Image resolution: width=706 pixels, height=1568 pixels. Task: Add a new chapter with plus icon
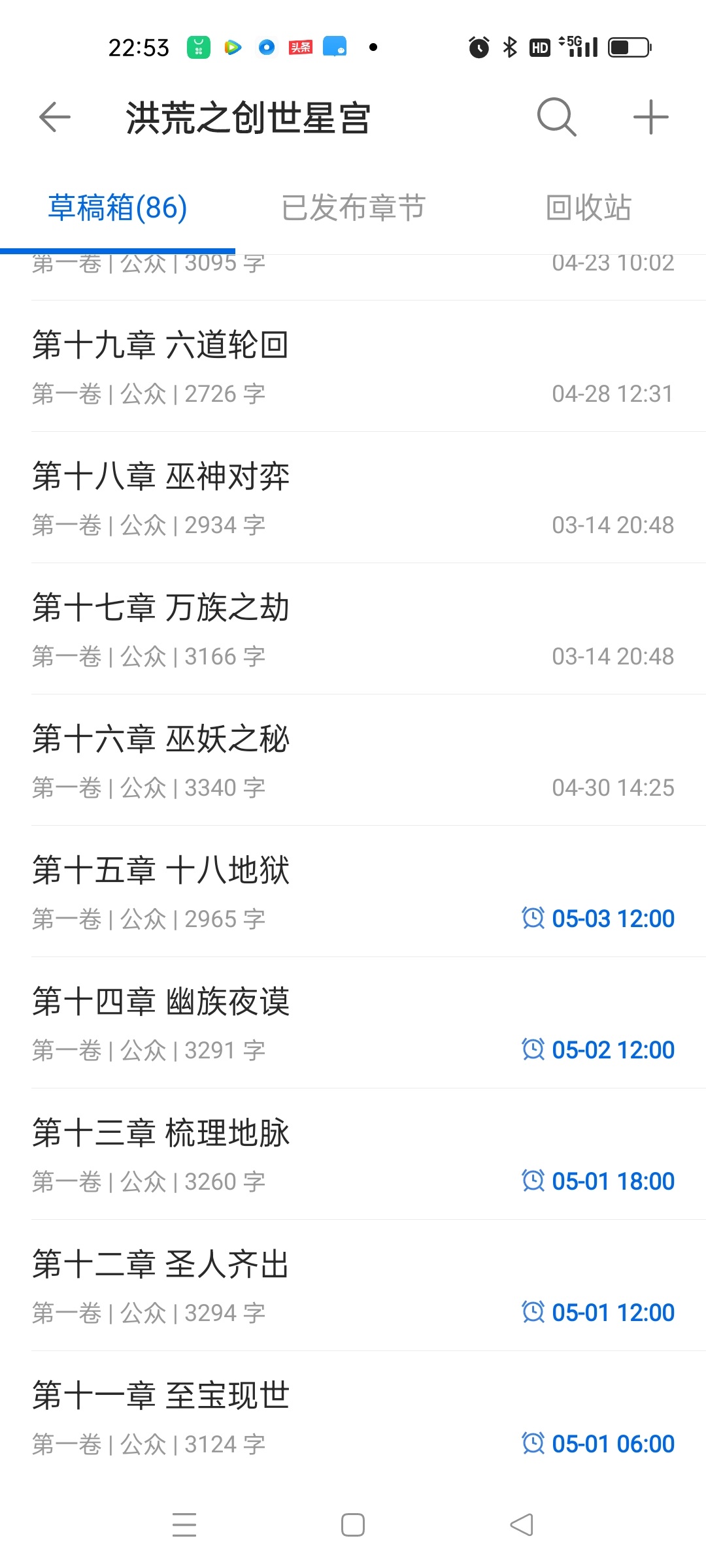[650, 118]
